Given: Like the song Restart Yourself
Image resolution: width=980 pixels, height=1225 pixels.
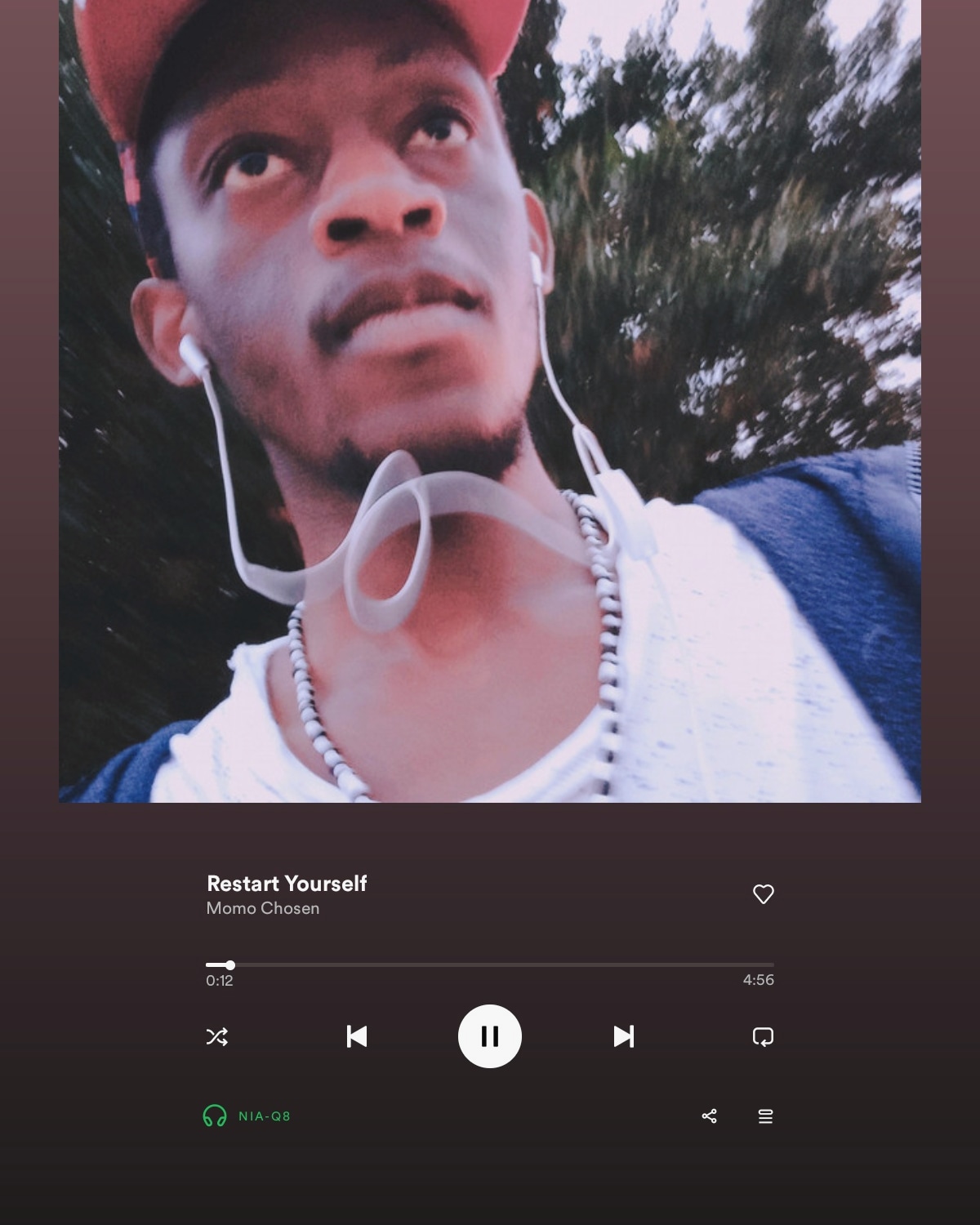Looking at the screenshot, I should click(763, 894).
